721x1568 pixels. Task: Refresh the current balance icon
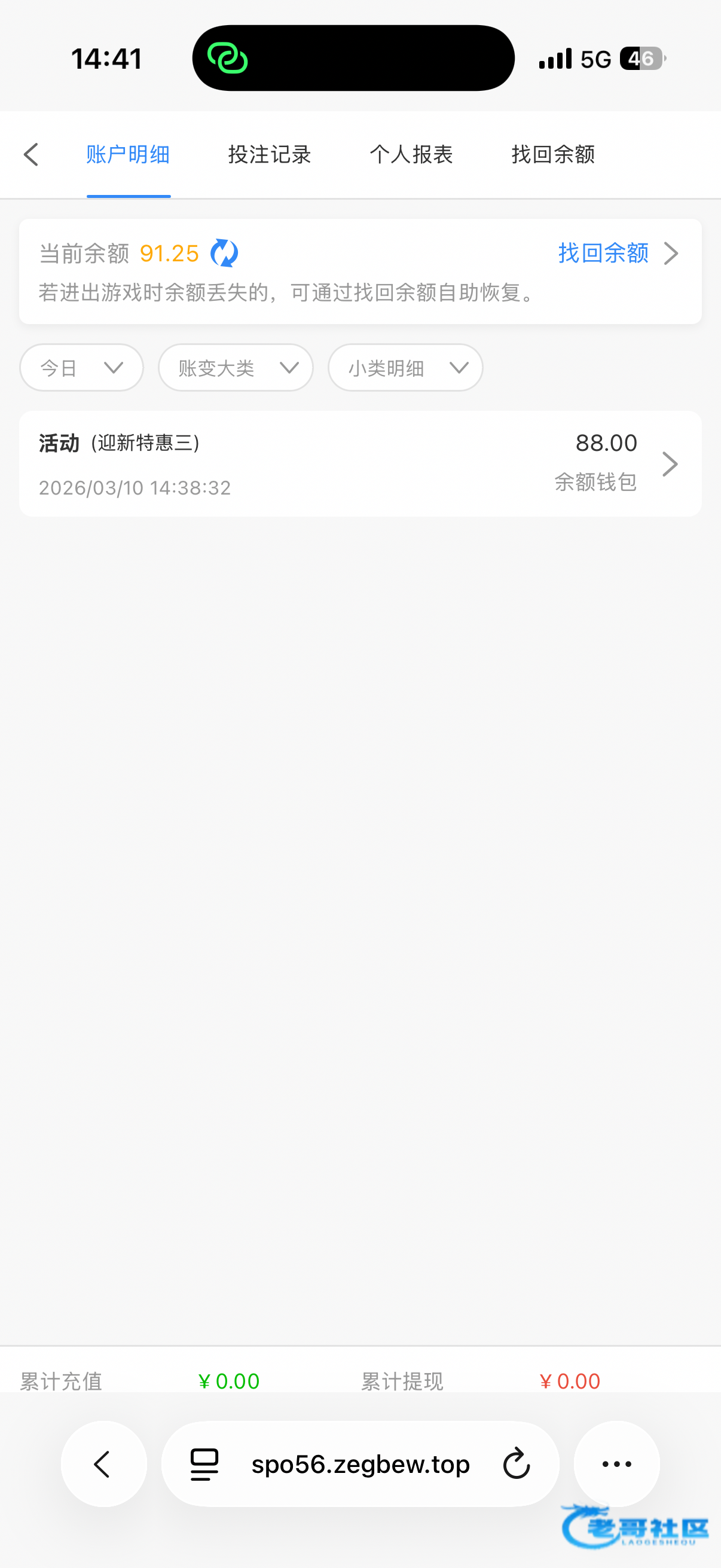(224, 253)
